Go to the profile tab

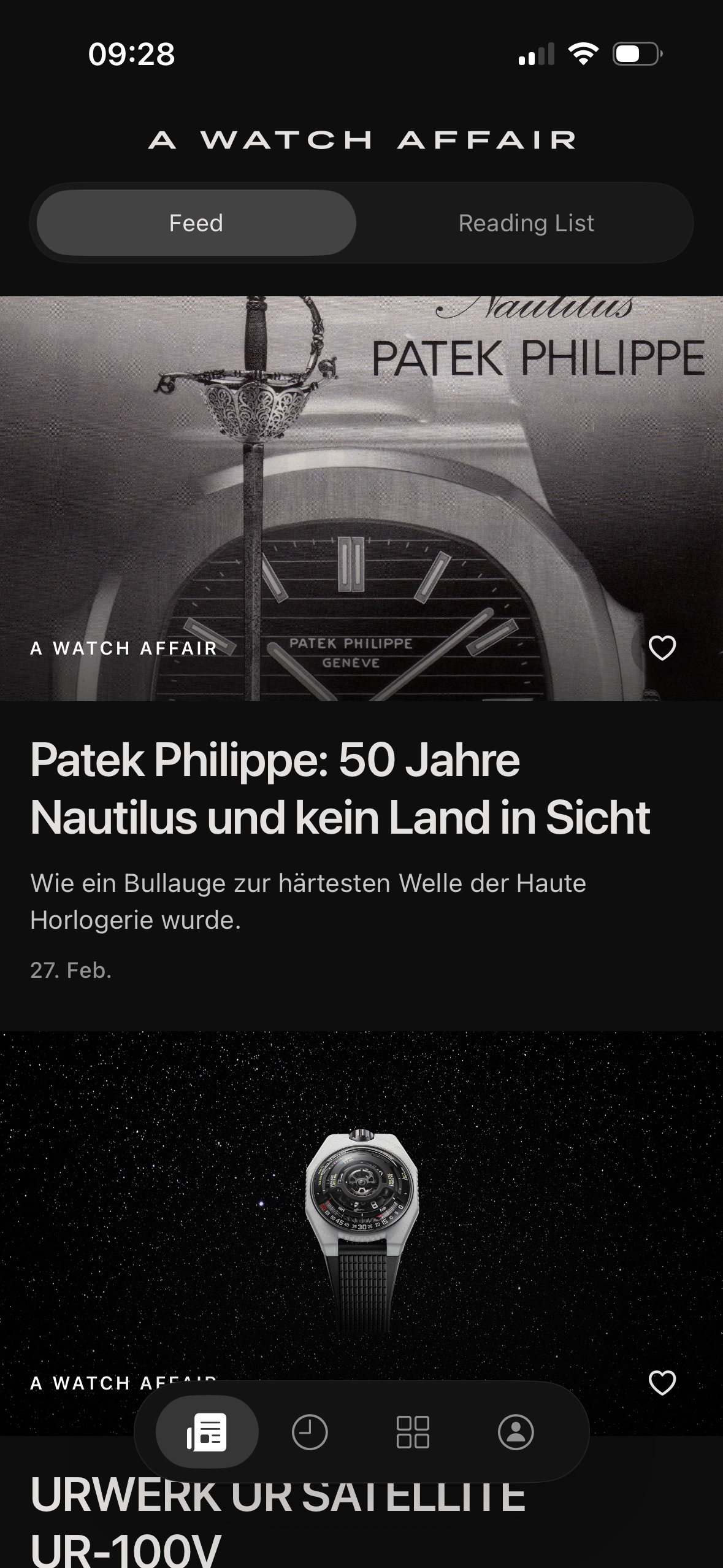pos(516,1432)
